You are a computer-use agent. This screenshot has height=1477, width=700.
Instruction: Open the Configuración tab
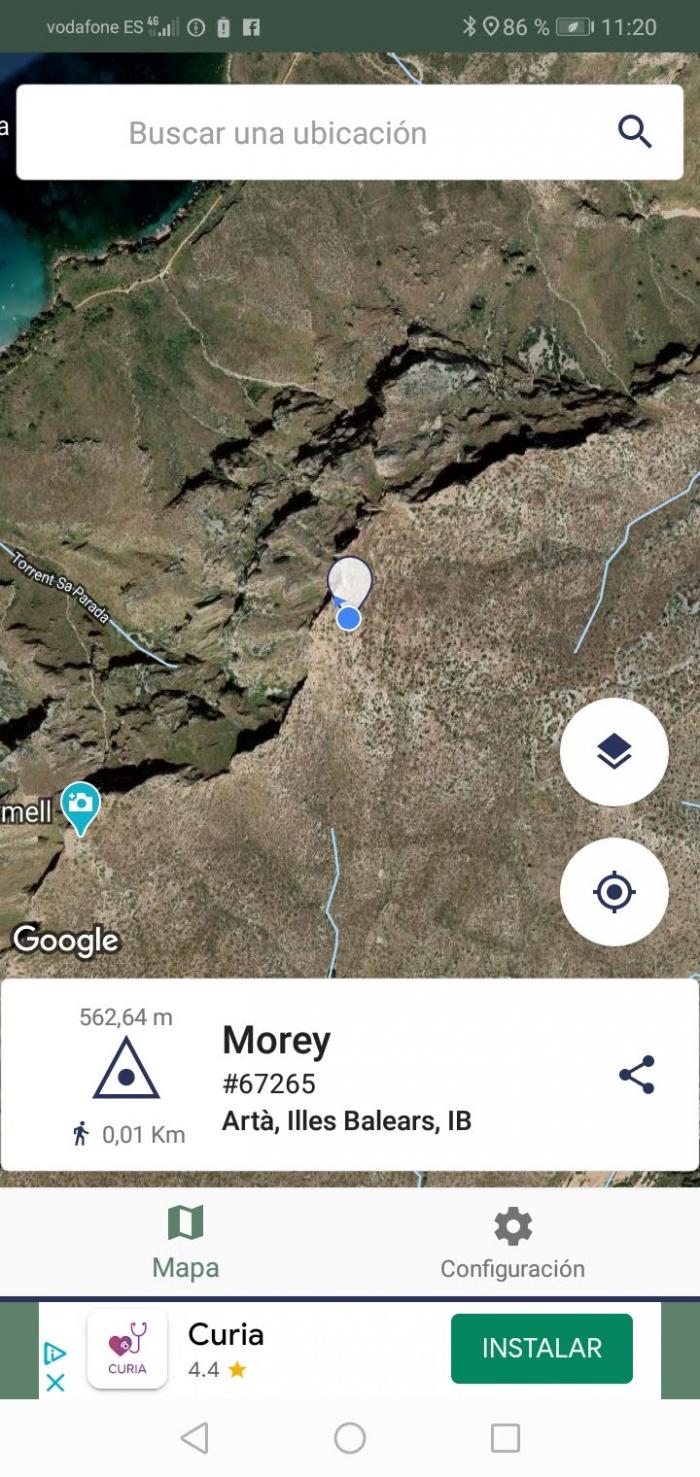pos(513,1243)
